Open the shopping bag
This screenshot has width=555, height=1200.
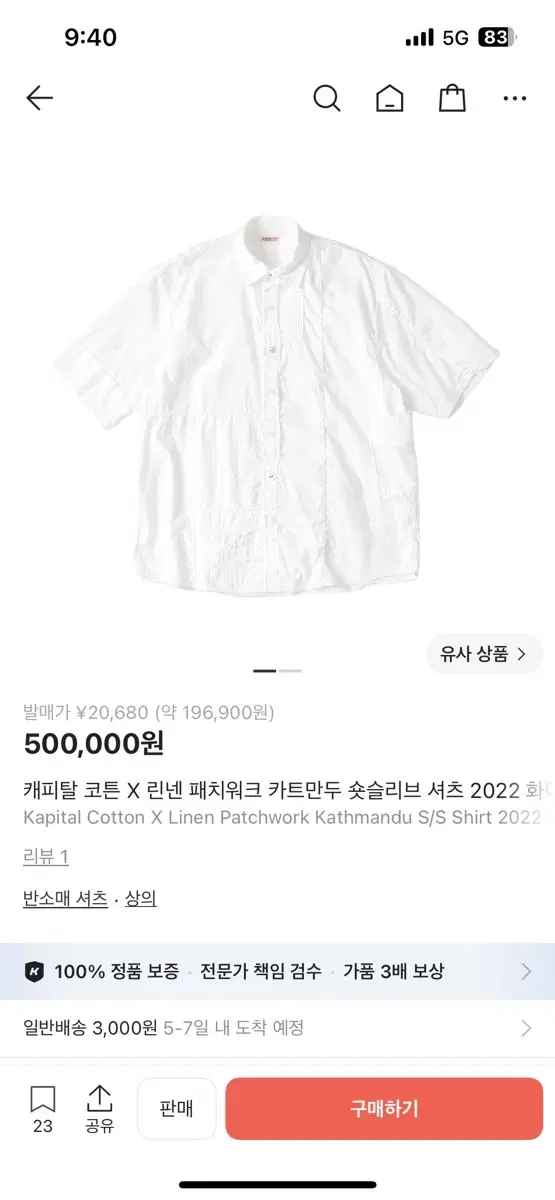[x=452, y=98]
